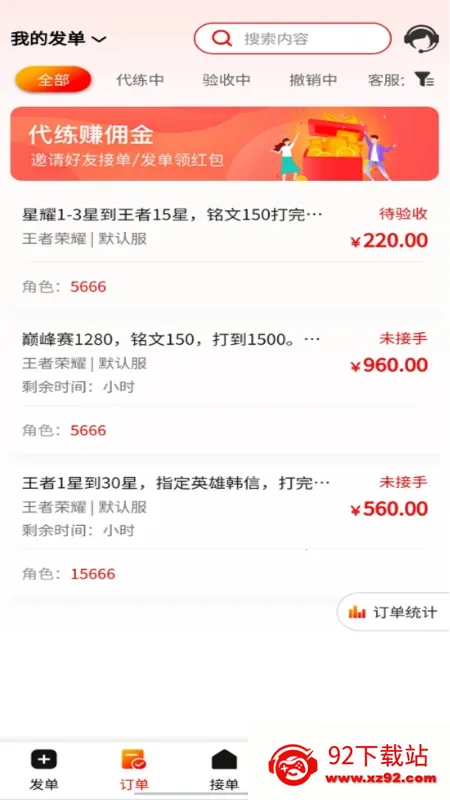Viewport: 450px width, 800px height.
Task: Tap the 搜索内容 search box
Action: click(x=292, y=38)
